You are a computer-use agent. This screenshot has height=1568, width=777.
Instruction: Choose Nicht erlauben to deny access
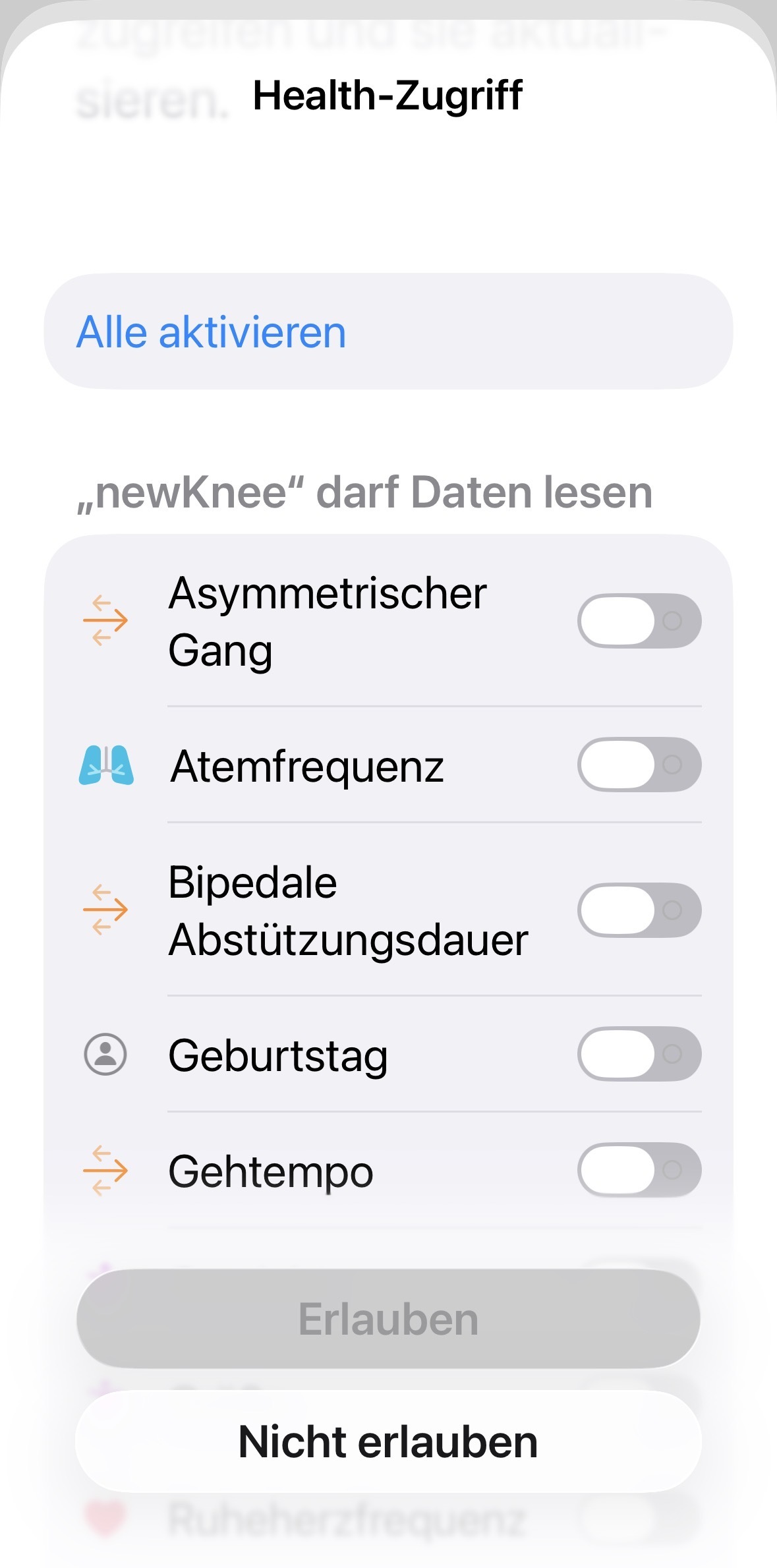point(388,1441)
